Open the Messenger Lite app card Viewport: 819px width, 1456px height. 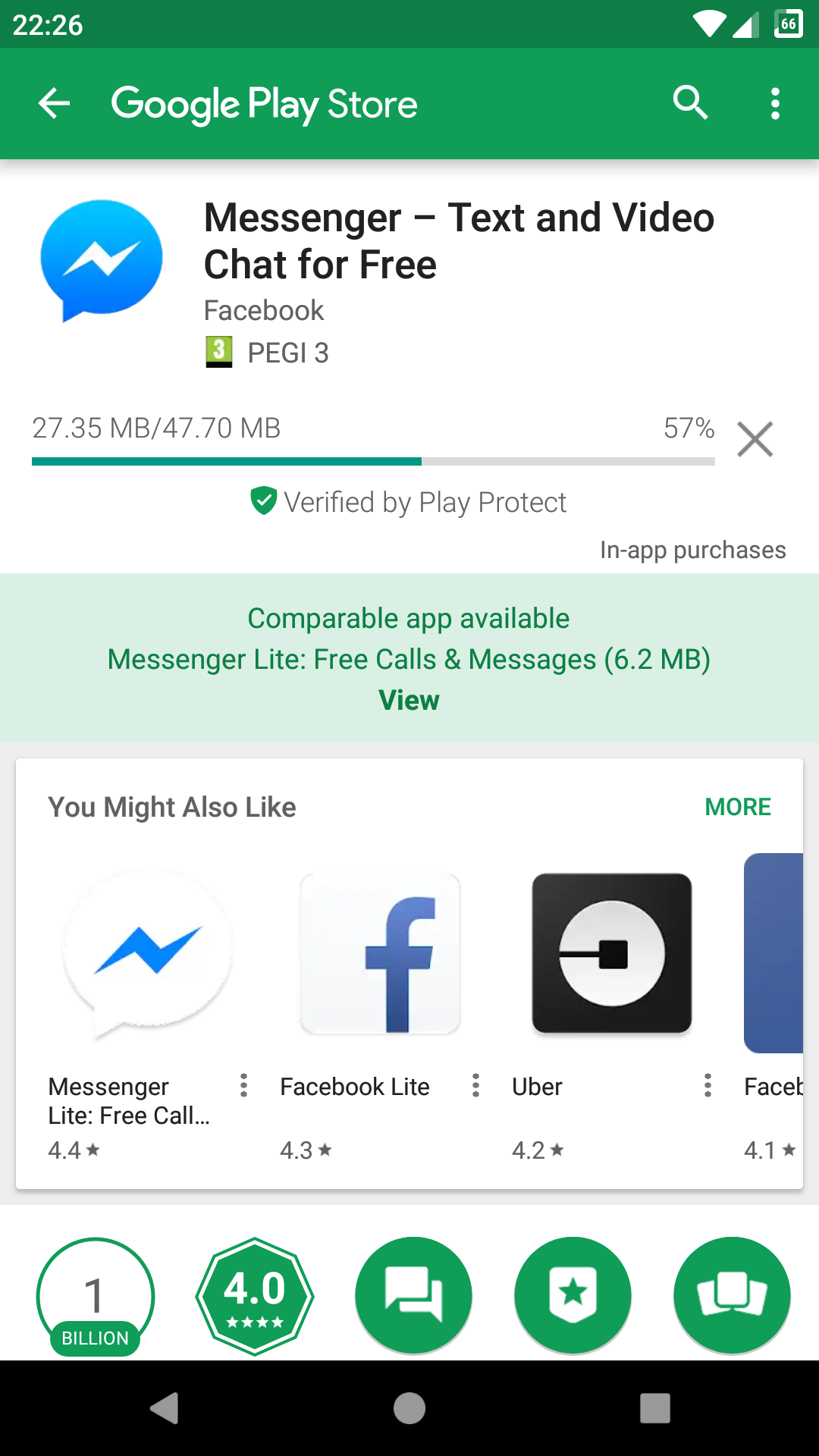coord(149,955)
